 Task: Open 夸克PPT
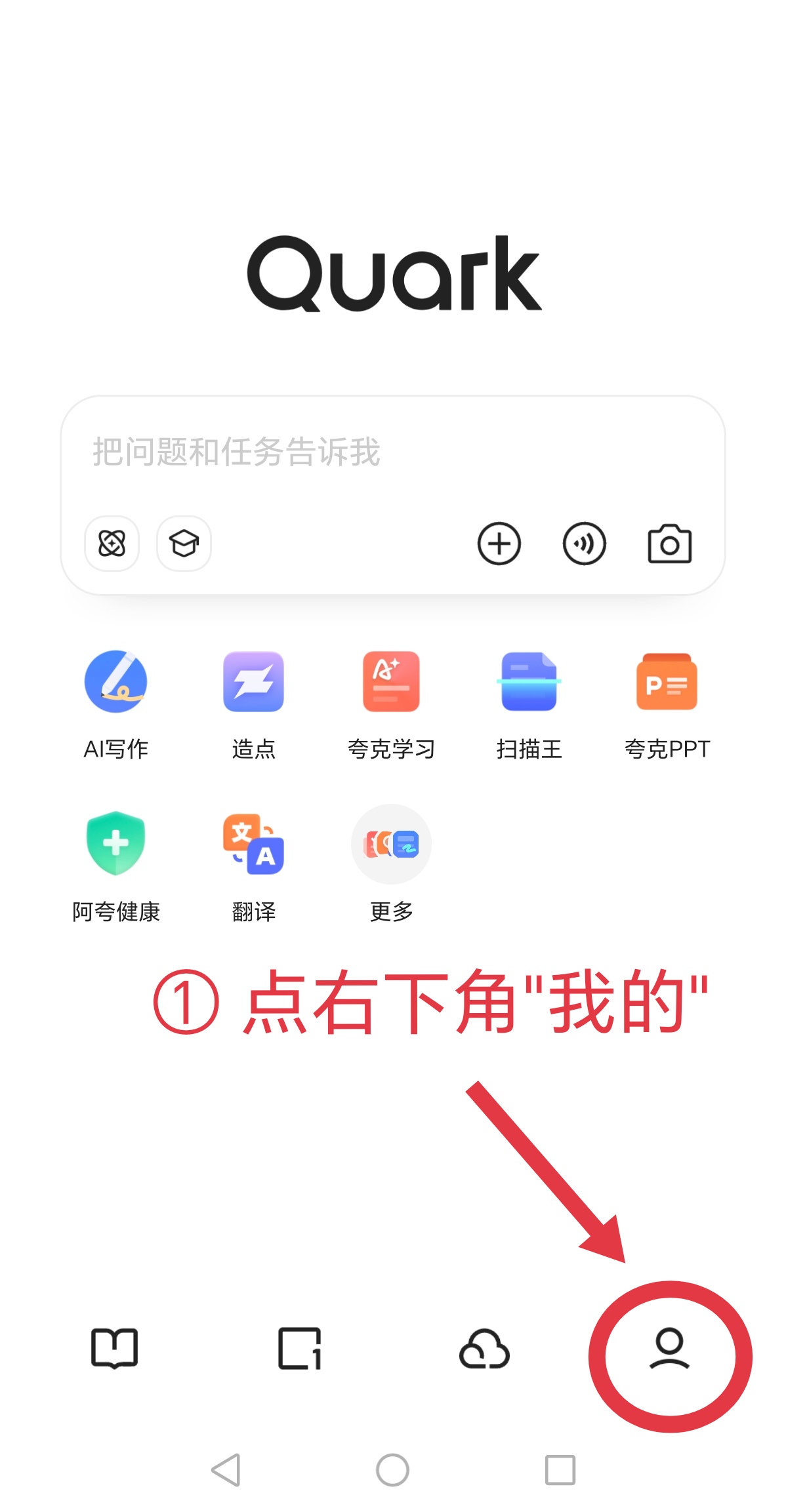click(667, 682)
